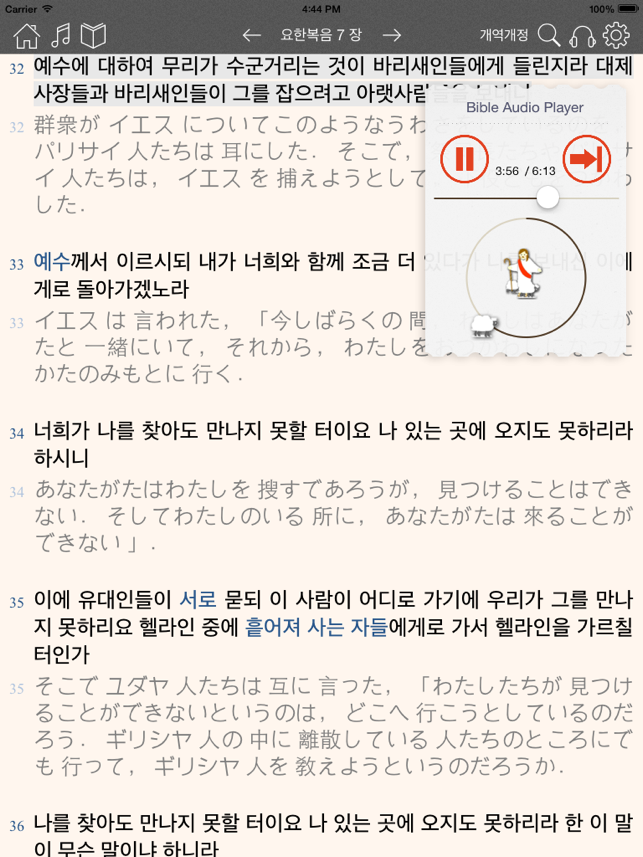Image resolution: width=643 pixels, height=857 pixels.
Task: Go to the previous chapter arrow
Action: [x=252, y=36]
